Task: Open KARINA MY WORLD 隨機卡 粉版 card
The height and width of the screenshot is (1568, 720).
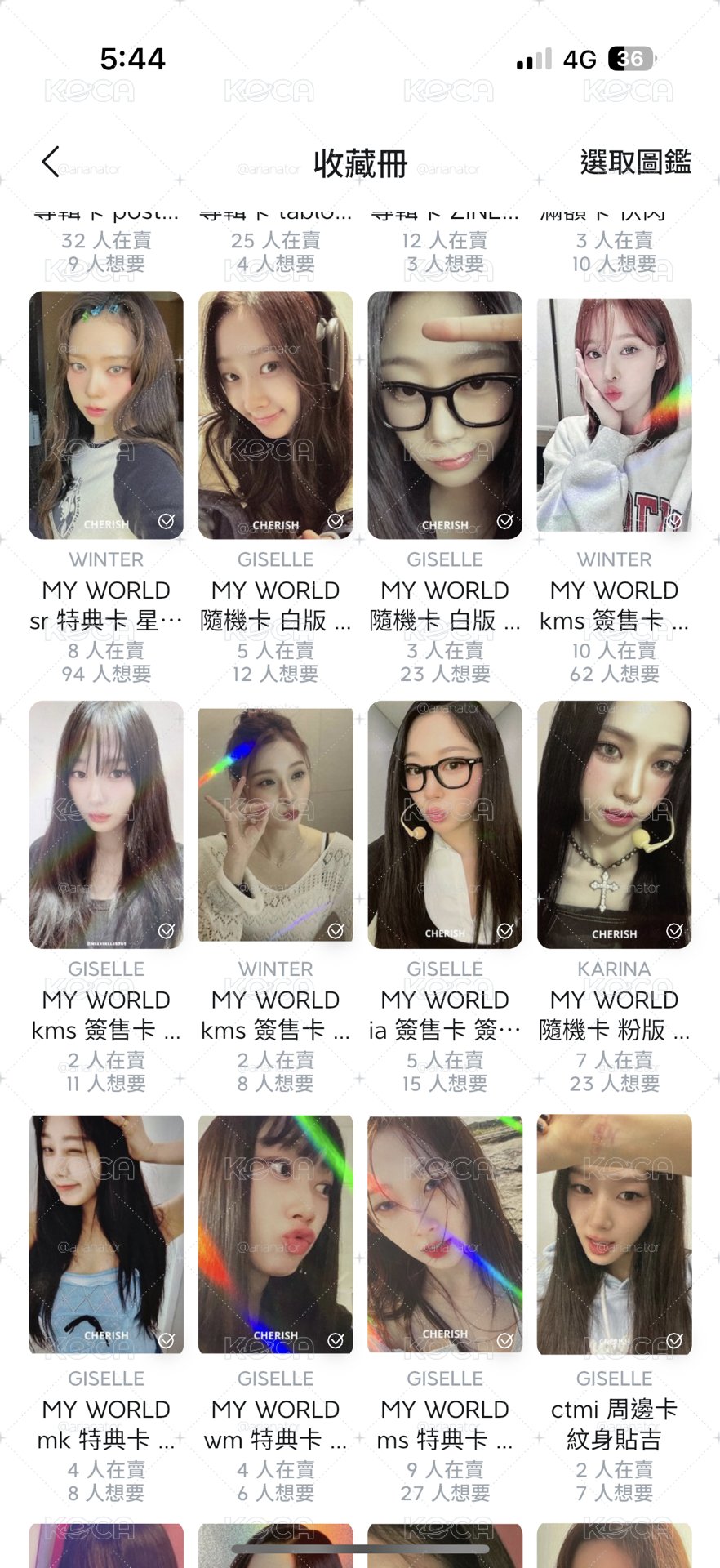Action: click(x=615, y=825)
